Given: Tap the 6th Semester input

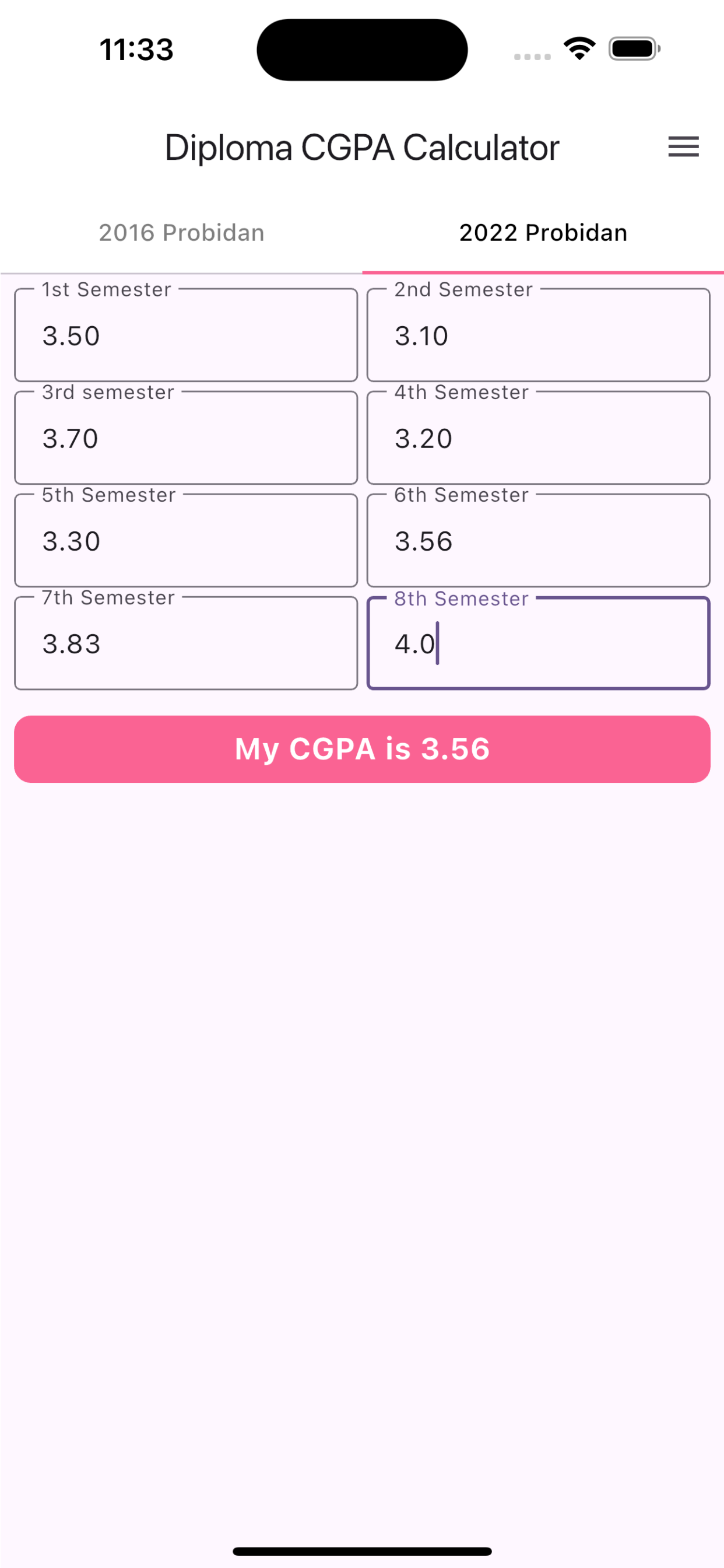Looking at the screenshot, I should (x=539, y=541).
